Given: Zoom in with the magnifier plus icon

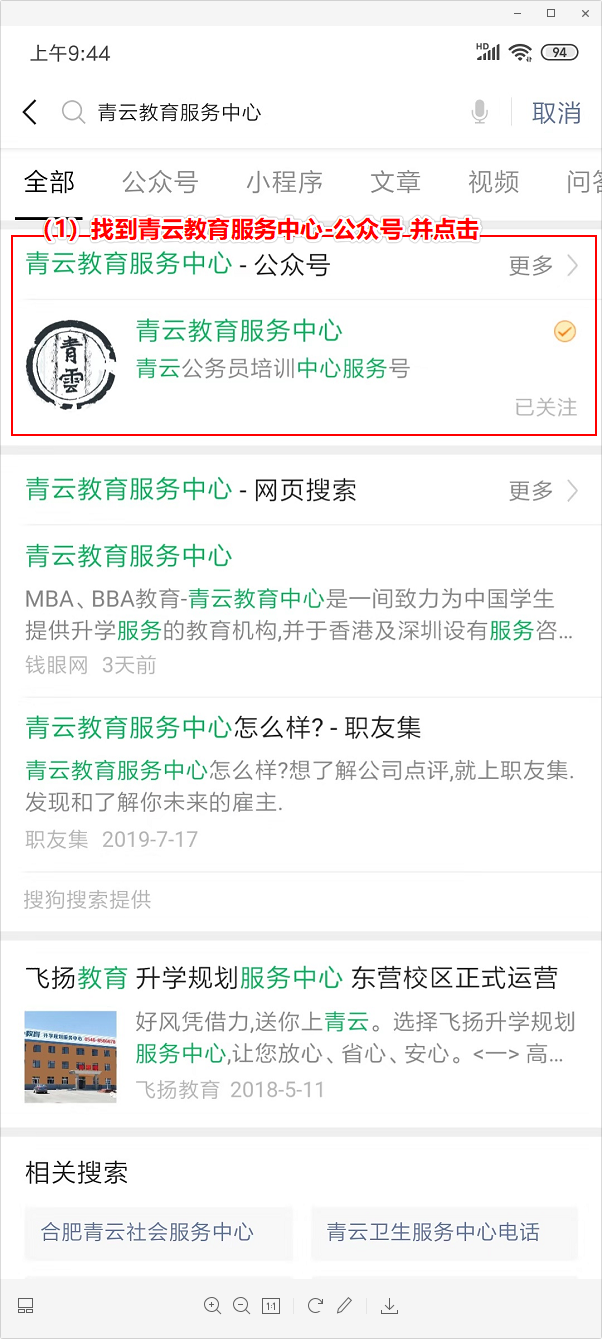Looking at the screenshot, I should pos(212,1305).
